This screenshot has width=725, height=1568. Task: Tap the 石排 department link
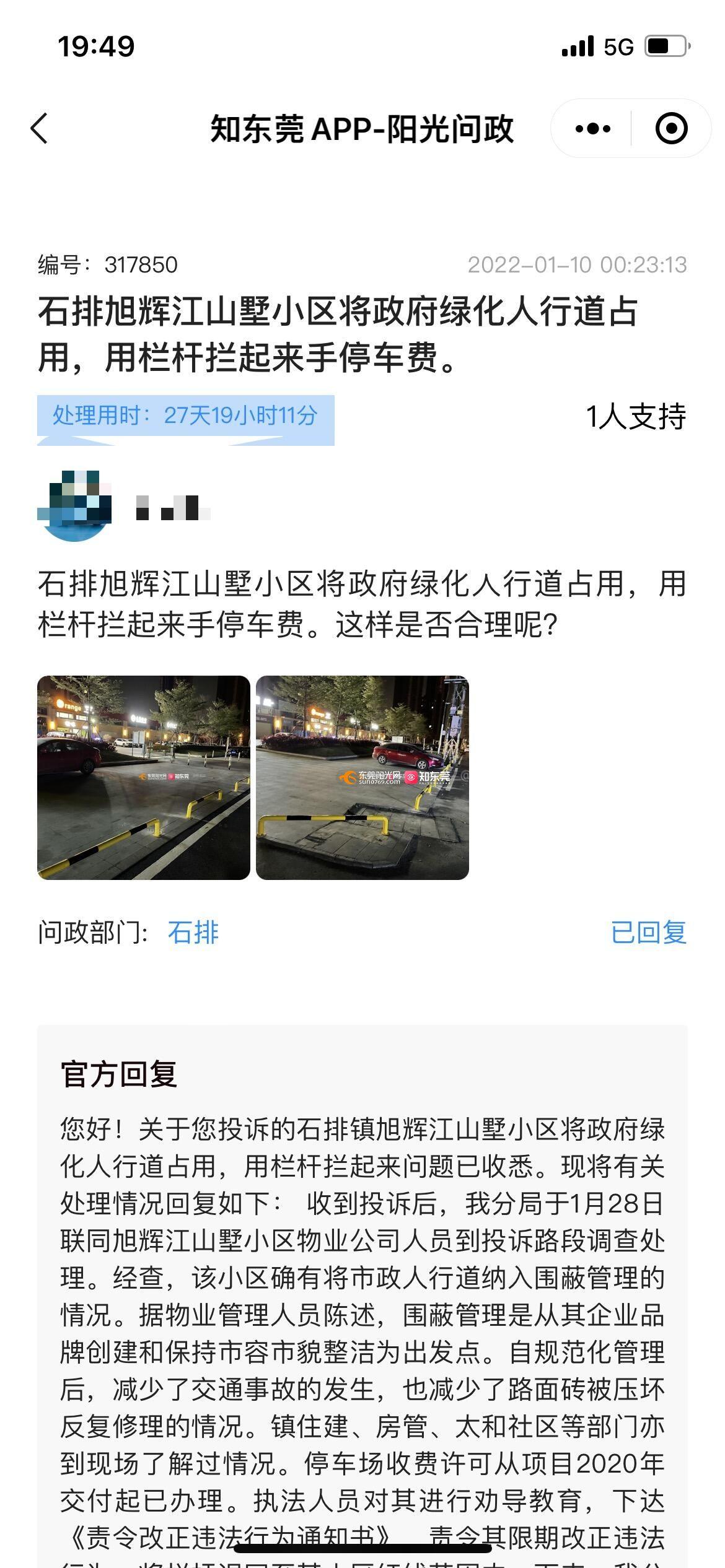193,932
